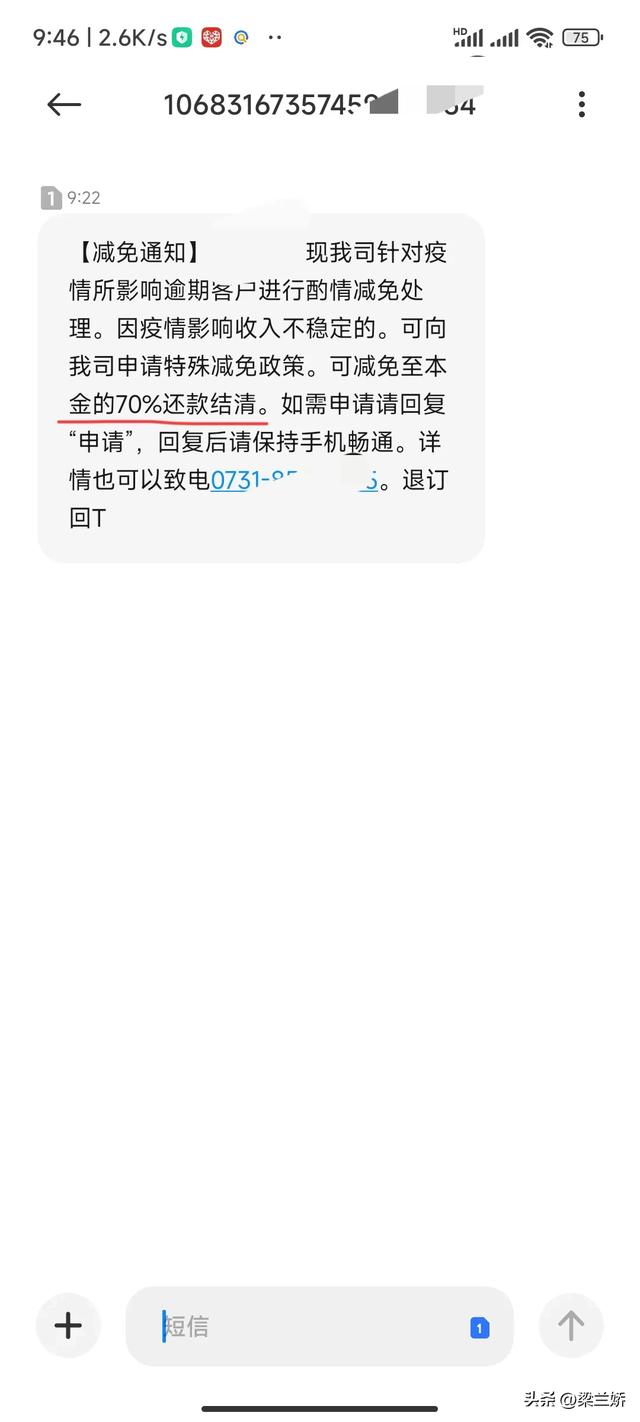Switch SIM card using the blue SIM icon
The image size is (640, 1422).
479,1328
